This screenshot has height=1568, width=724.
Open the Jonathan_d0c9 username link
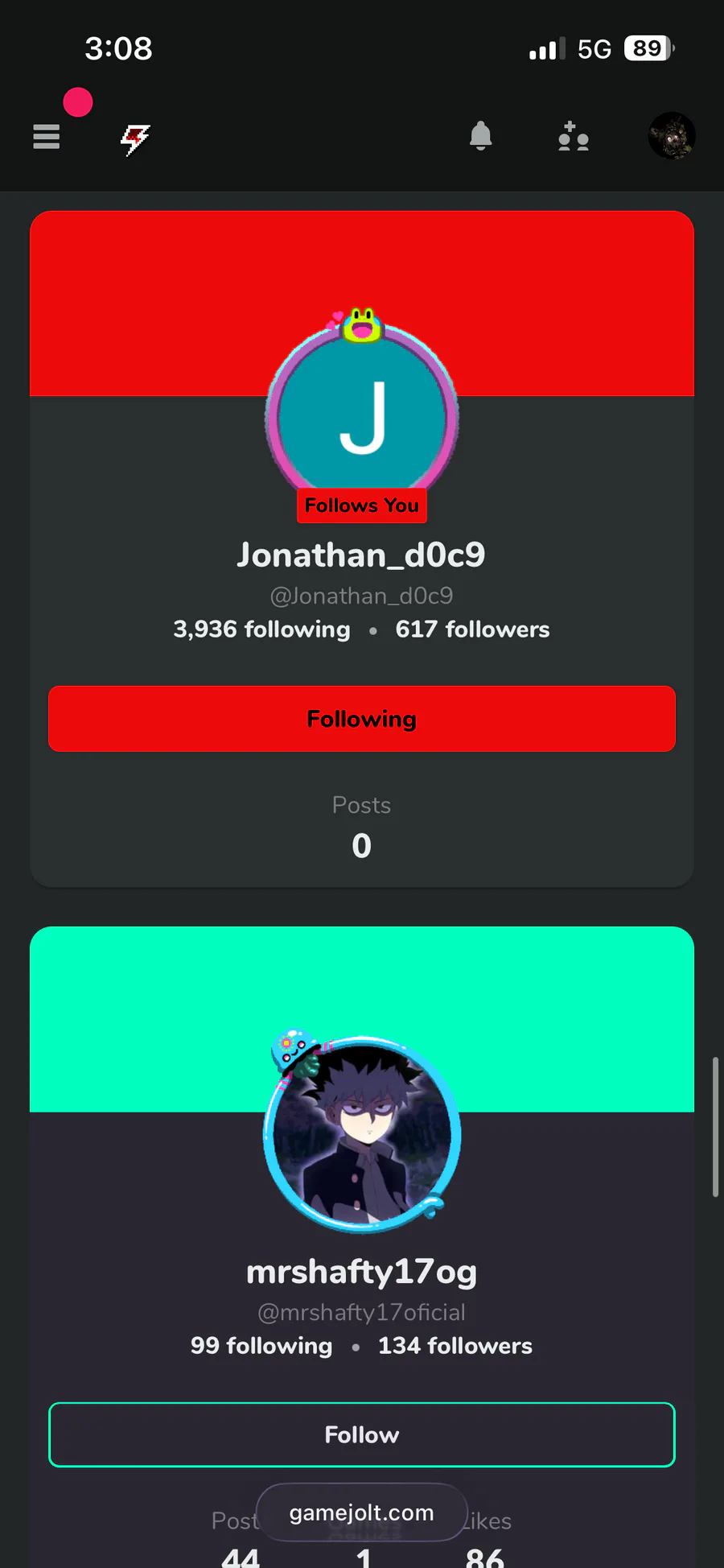coord(361,555)
